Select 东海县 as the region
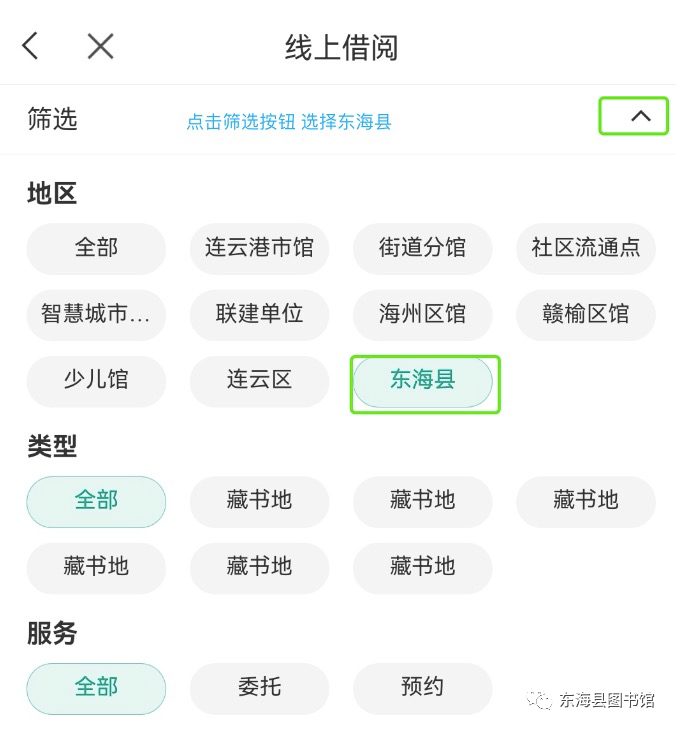This screenshot has height=729, width=676. click(x=422, y=381)
